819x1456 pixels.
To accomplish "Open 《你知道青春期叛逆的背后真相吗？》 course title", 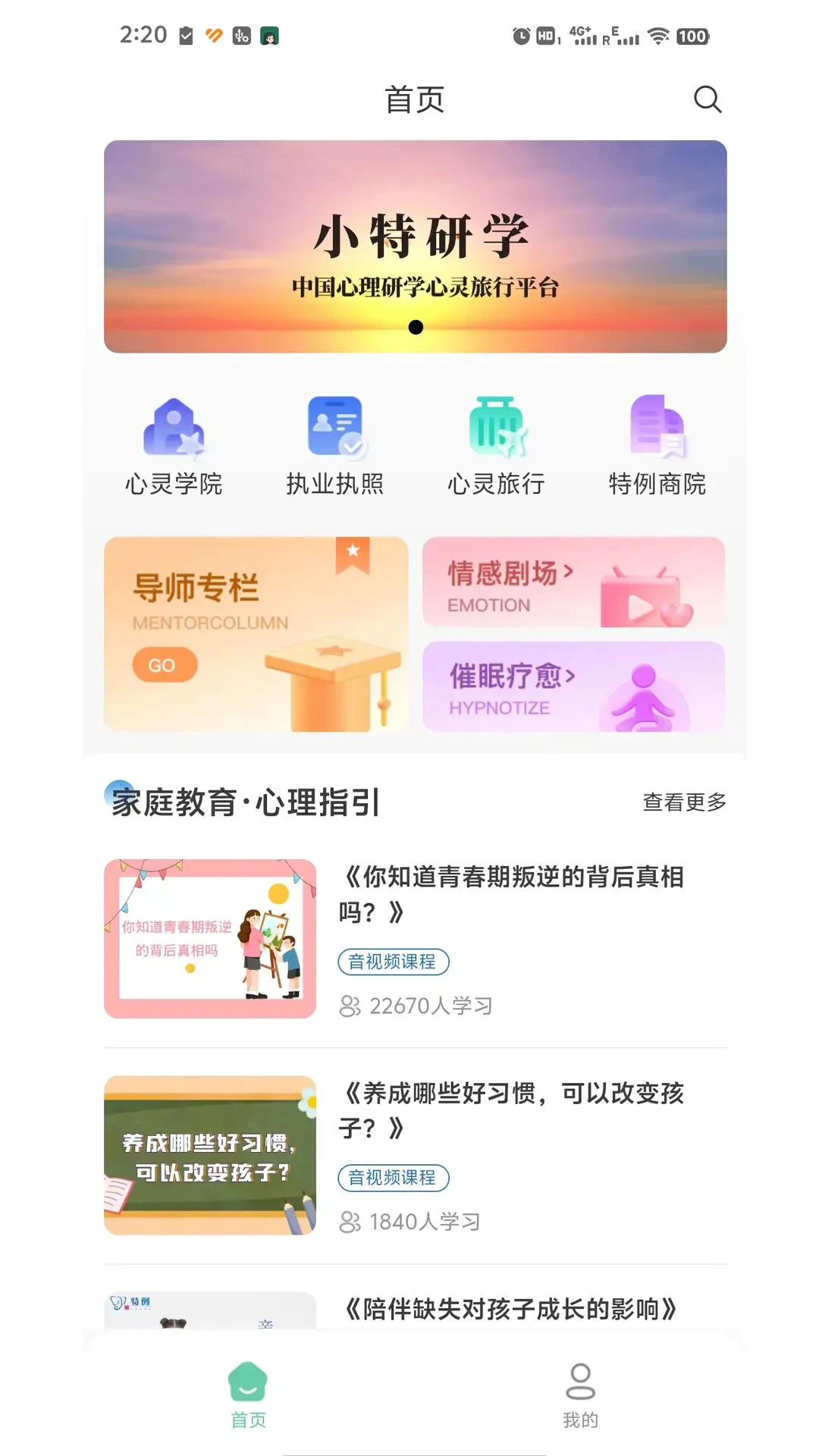I will coord(516,895).
